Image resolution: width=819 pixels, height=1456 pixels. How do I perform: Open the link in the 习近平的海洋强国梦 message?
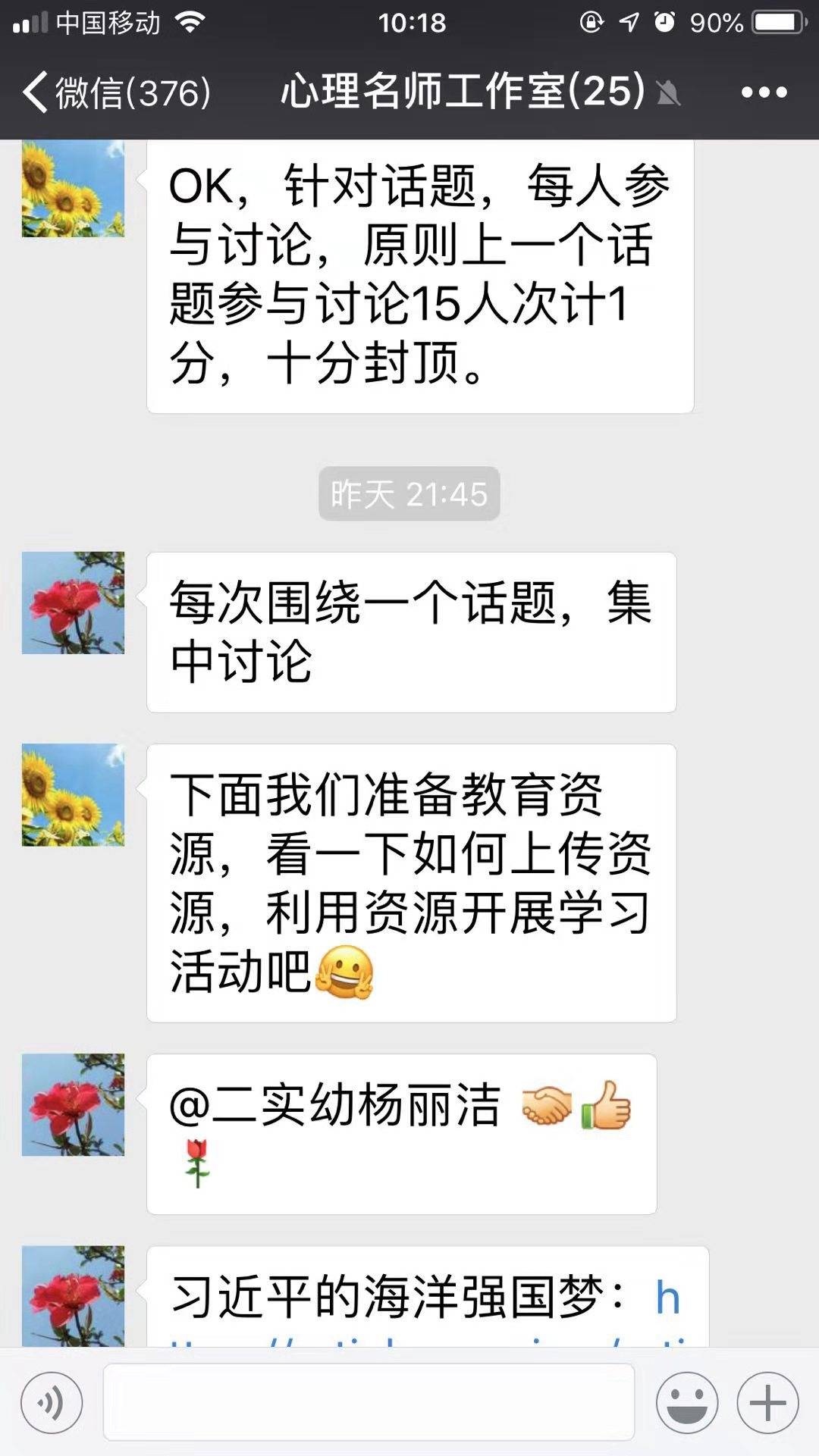(667, 1299)
